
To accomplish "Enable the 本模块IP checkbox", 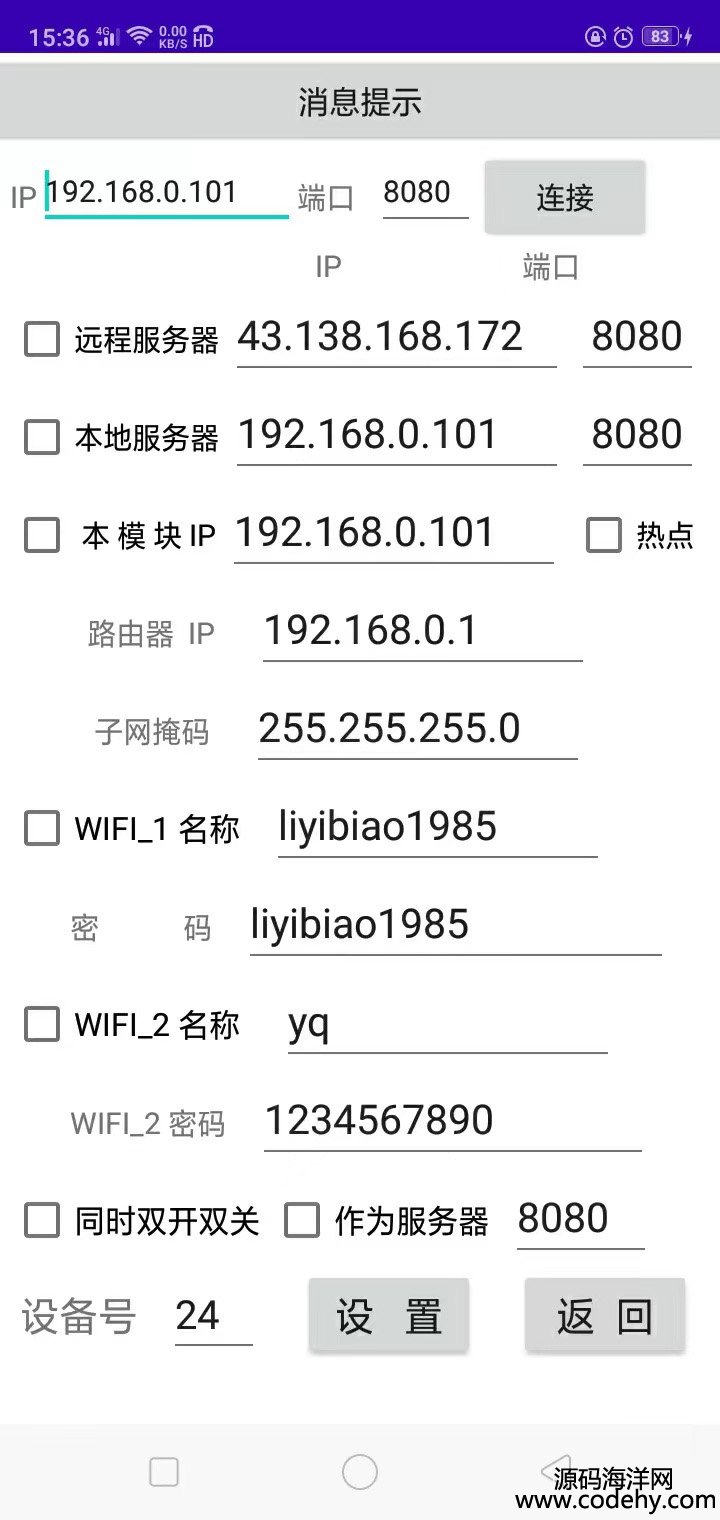I will click(x=42, y=535).
